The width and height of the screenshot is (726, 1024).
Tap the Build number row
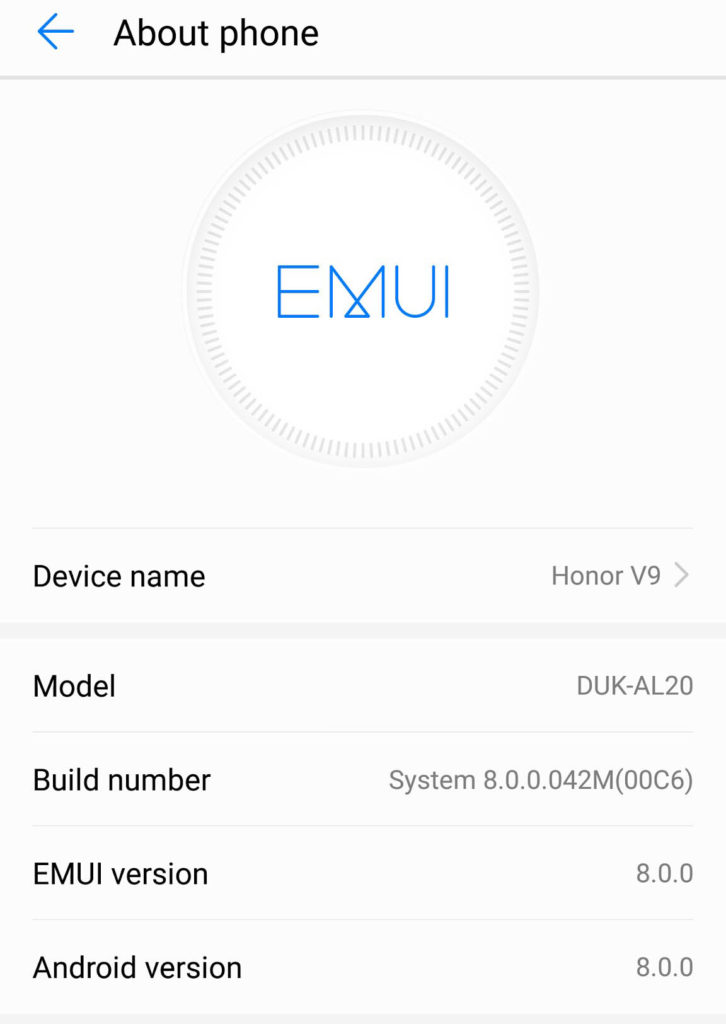click(x=362, y=780)
